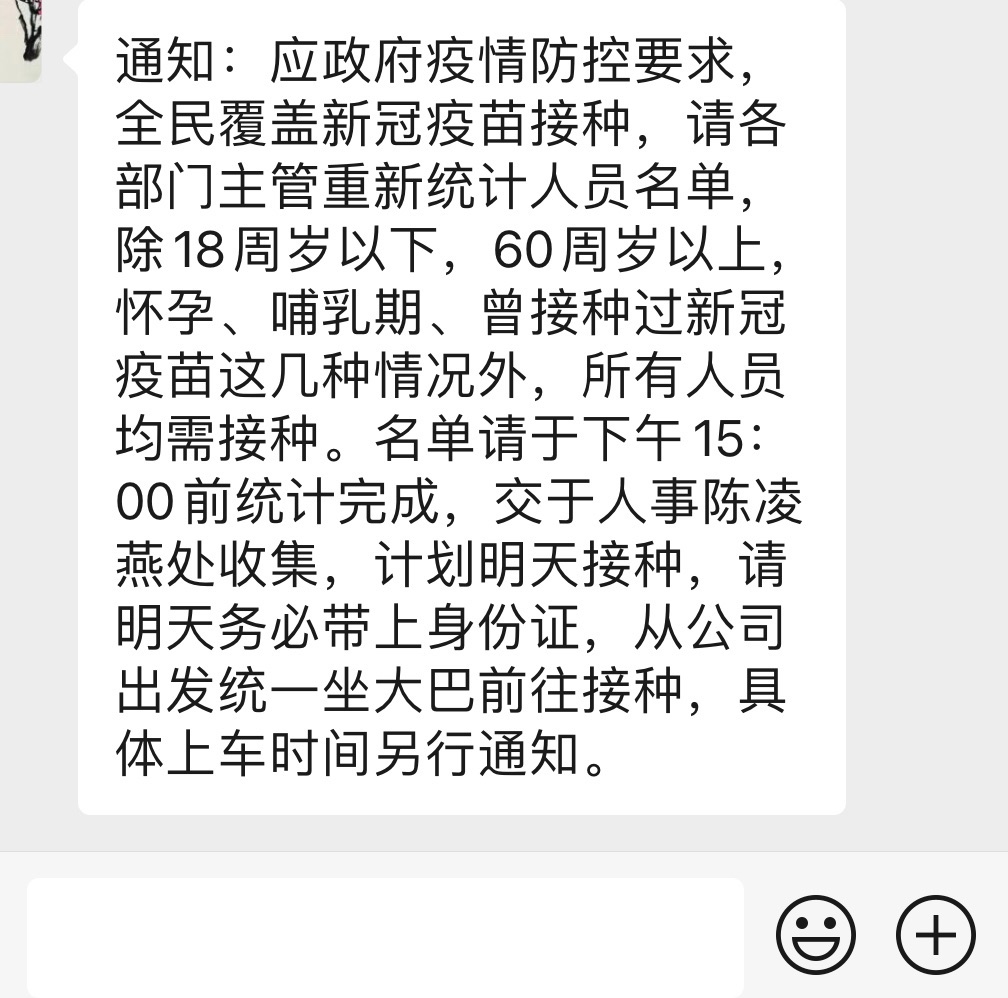The width and height of the screenshot is (1008, 998).
Task: Tap the message input field
Action: (385, 935)
